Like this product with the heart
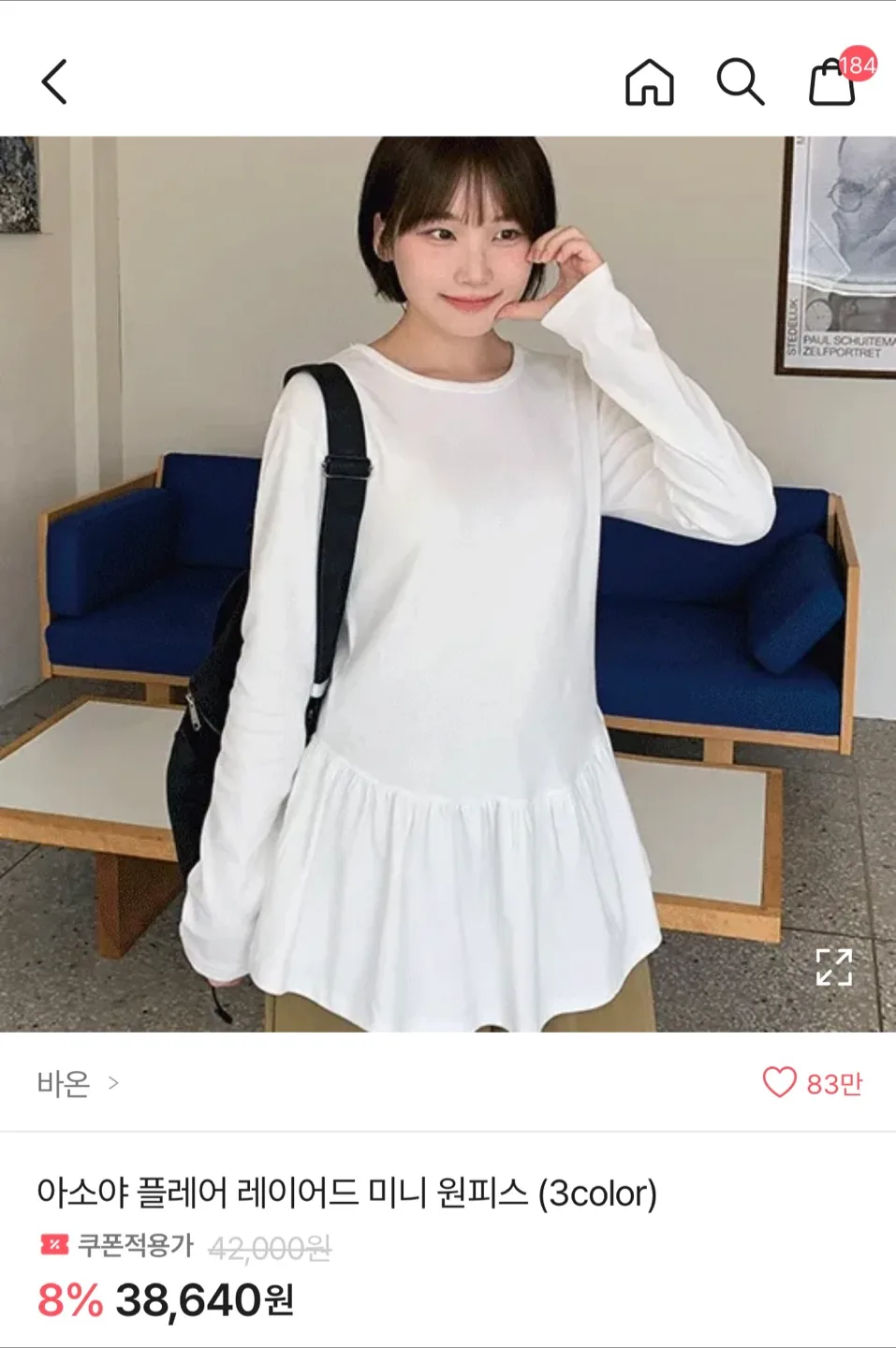The height and width of the screenshot is (1348, 896). pos(779,1082)
